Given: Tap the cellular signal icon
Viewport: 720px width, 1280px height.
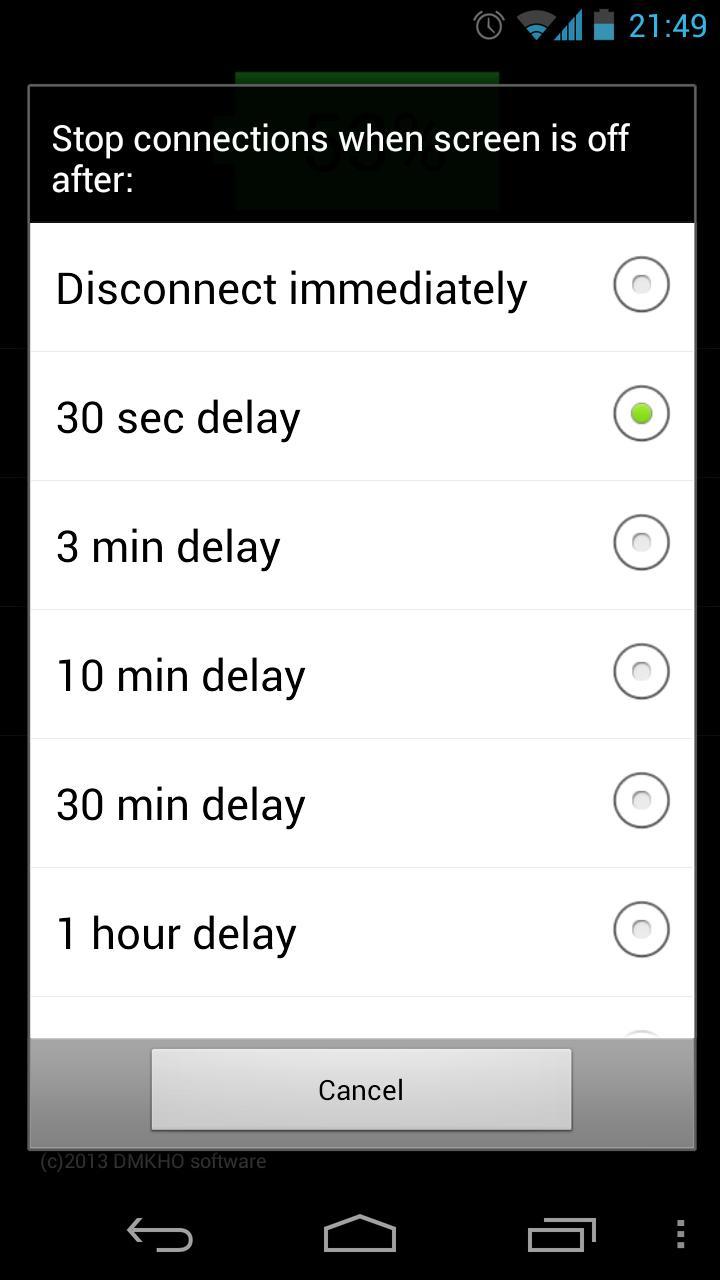Looking at the screenshot, I should 570,24.
